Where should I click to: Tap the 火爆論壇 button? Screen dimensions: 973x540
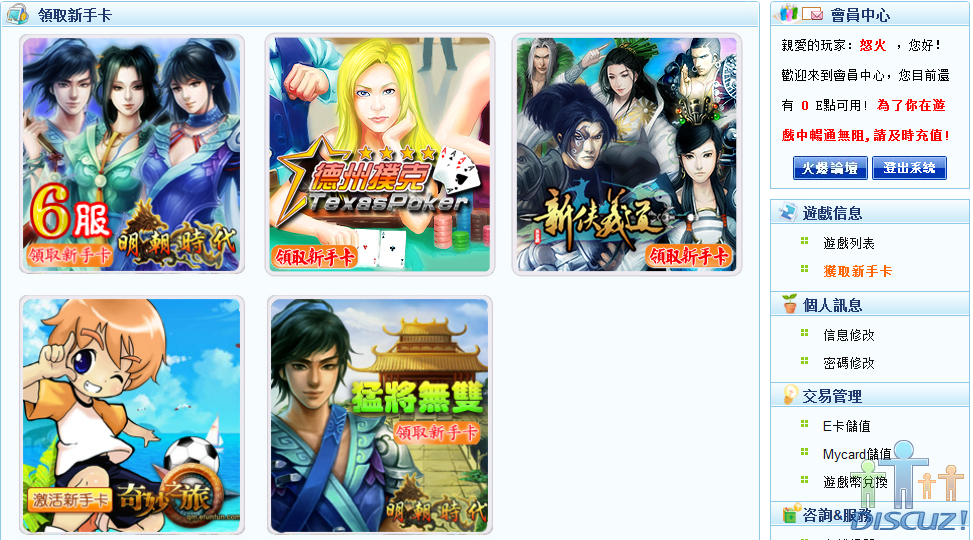[x=830, y=168]
